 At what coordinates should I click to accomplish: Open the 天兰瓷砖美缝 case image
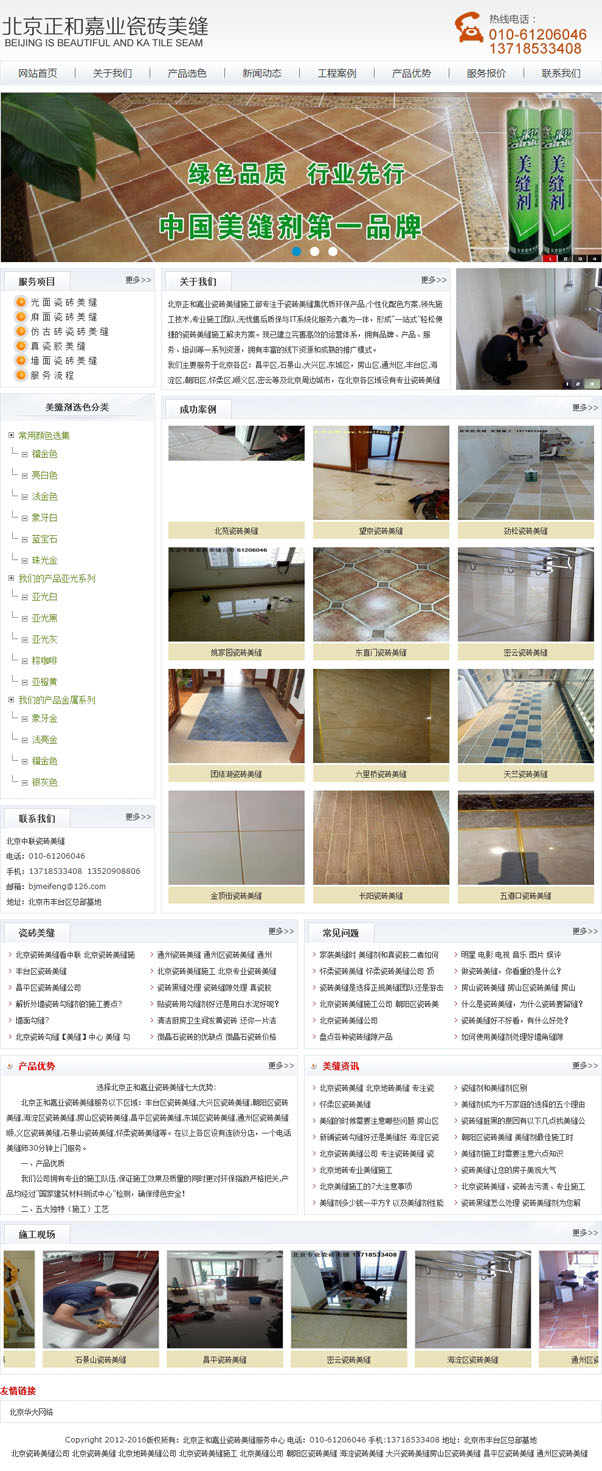pyautogui.click(x=525, y=715)
